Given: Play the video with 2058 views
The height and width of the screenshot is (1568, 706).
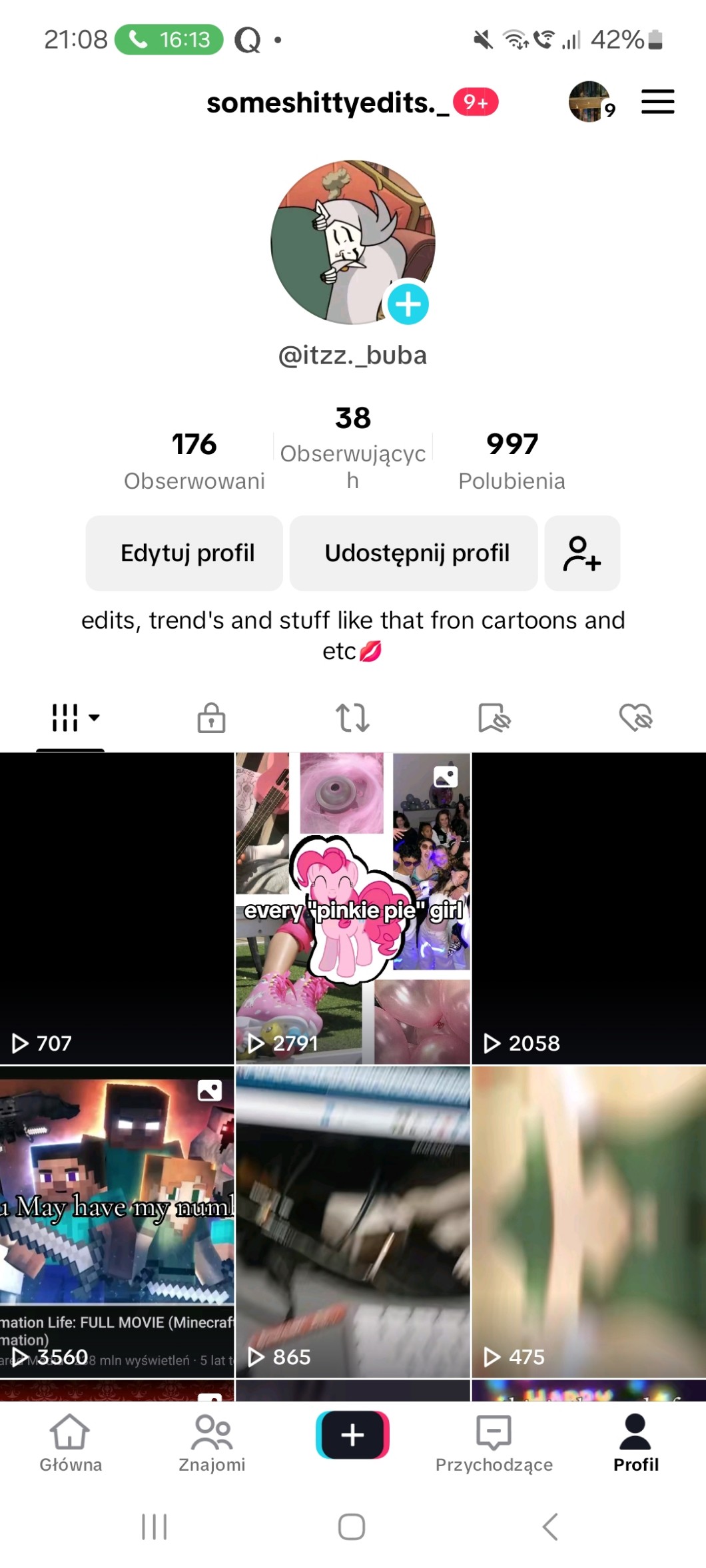Looking at the screenshot, I should pos(589,908).
